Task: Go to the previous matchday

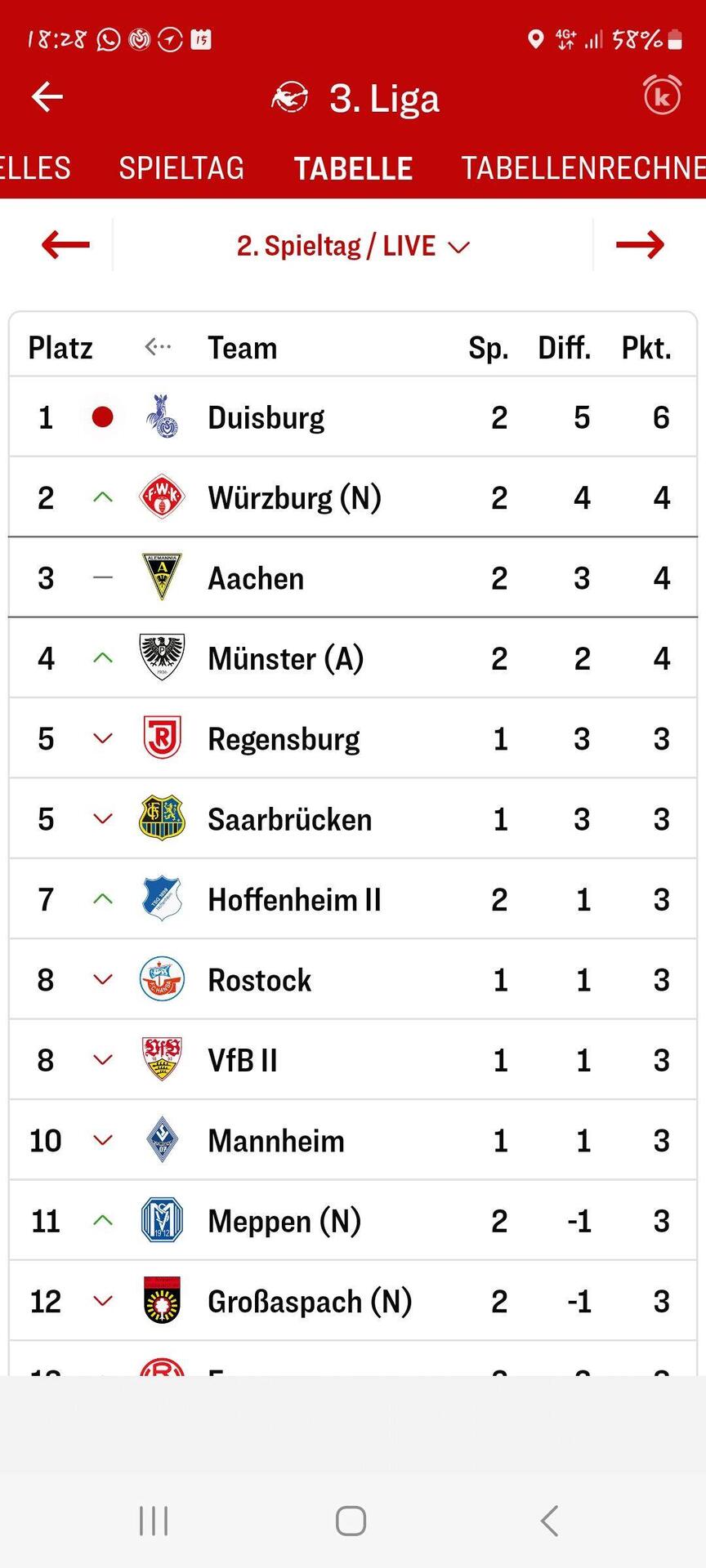Action: tap(65, 244)
